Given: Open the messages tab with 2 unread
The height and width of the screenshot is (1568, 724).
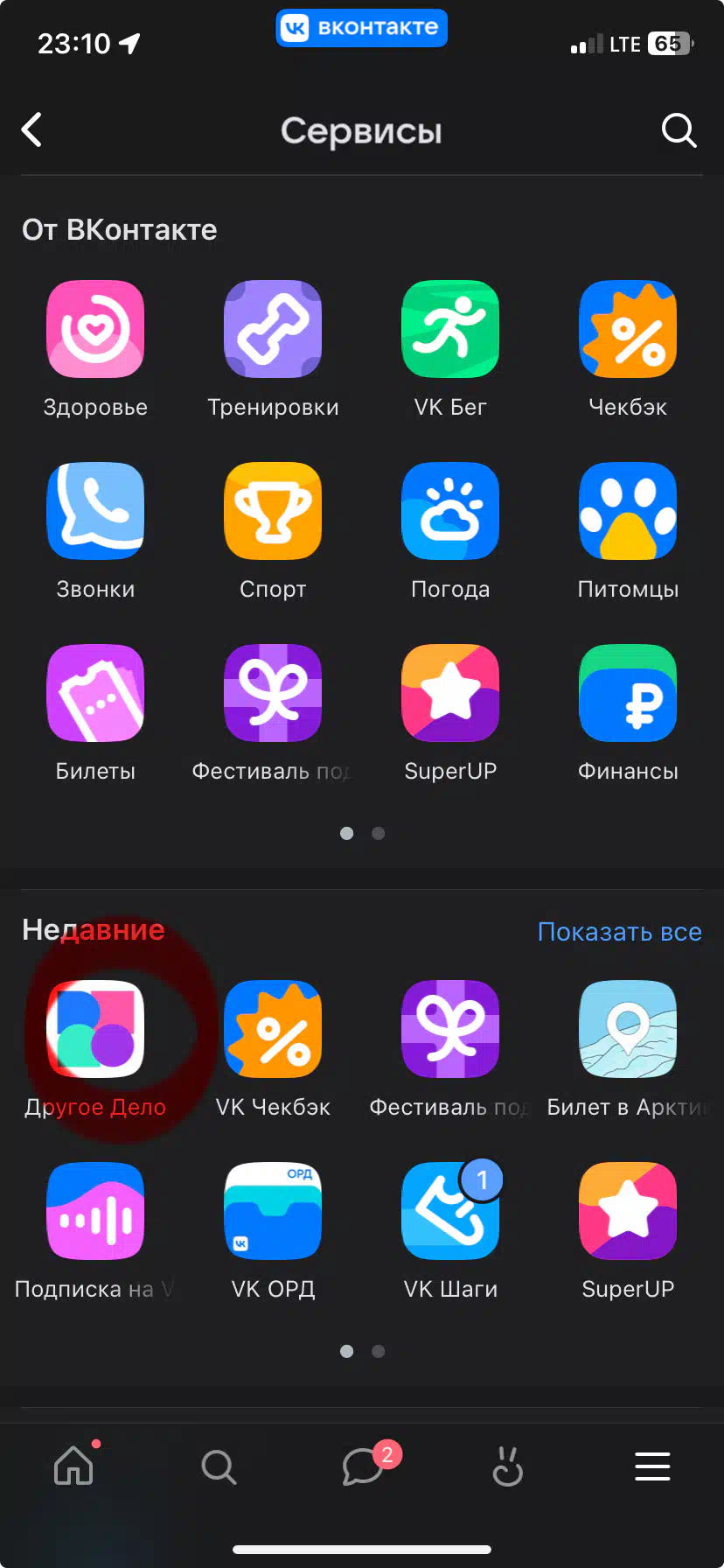Looking at the screenshot, I should click(x=364, y=1466).
